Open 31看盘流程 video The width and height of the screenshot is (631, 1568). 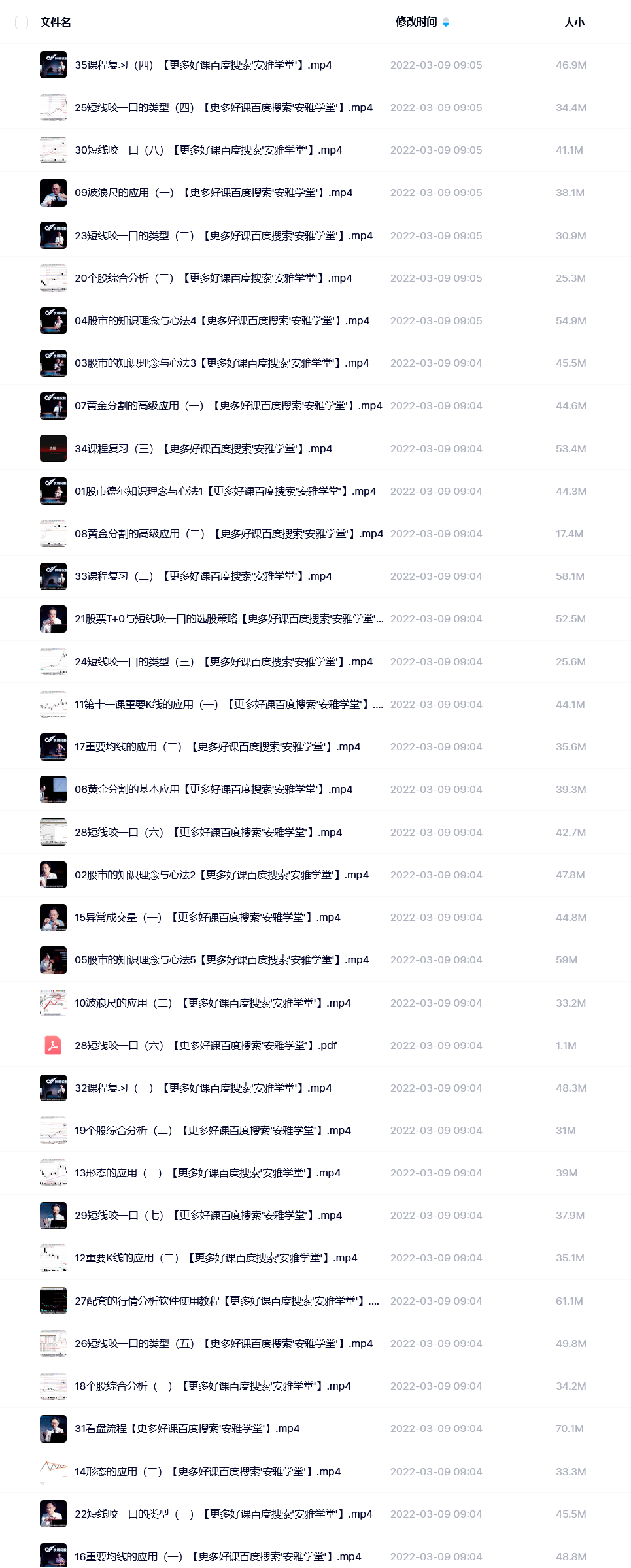tap(187, 1429)
